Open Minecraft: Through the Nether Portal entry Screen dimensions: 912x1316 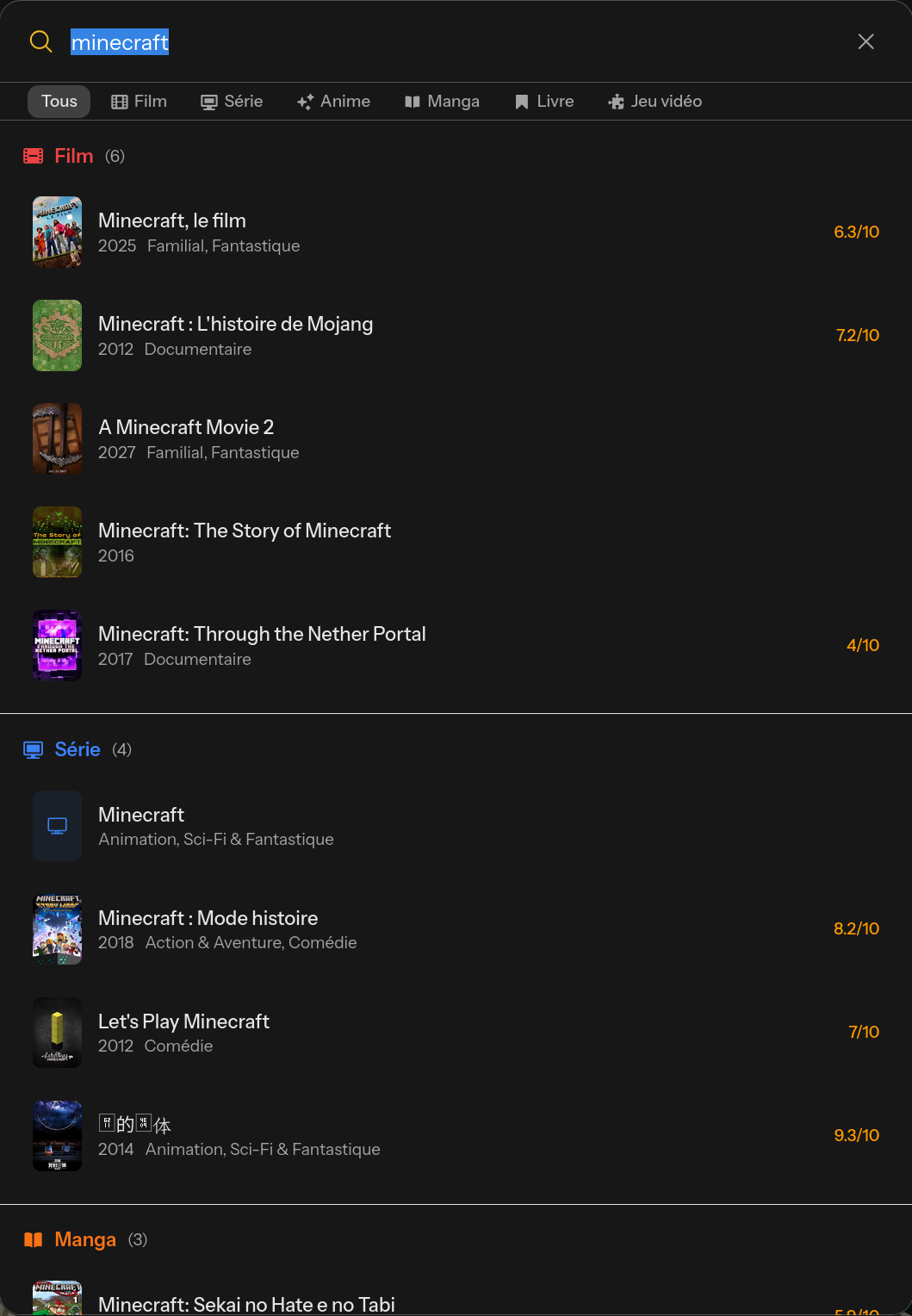click(x=262, y=634)
